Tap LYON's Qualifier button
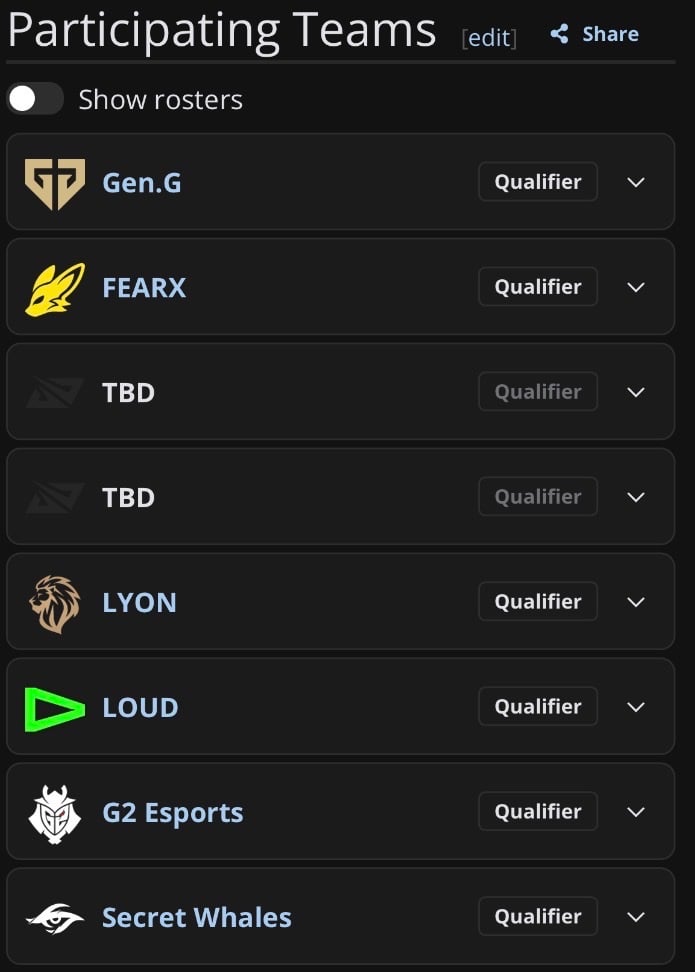 click(538, 602)
